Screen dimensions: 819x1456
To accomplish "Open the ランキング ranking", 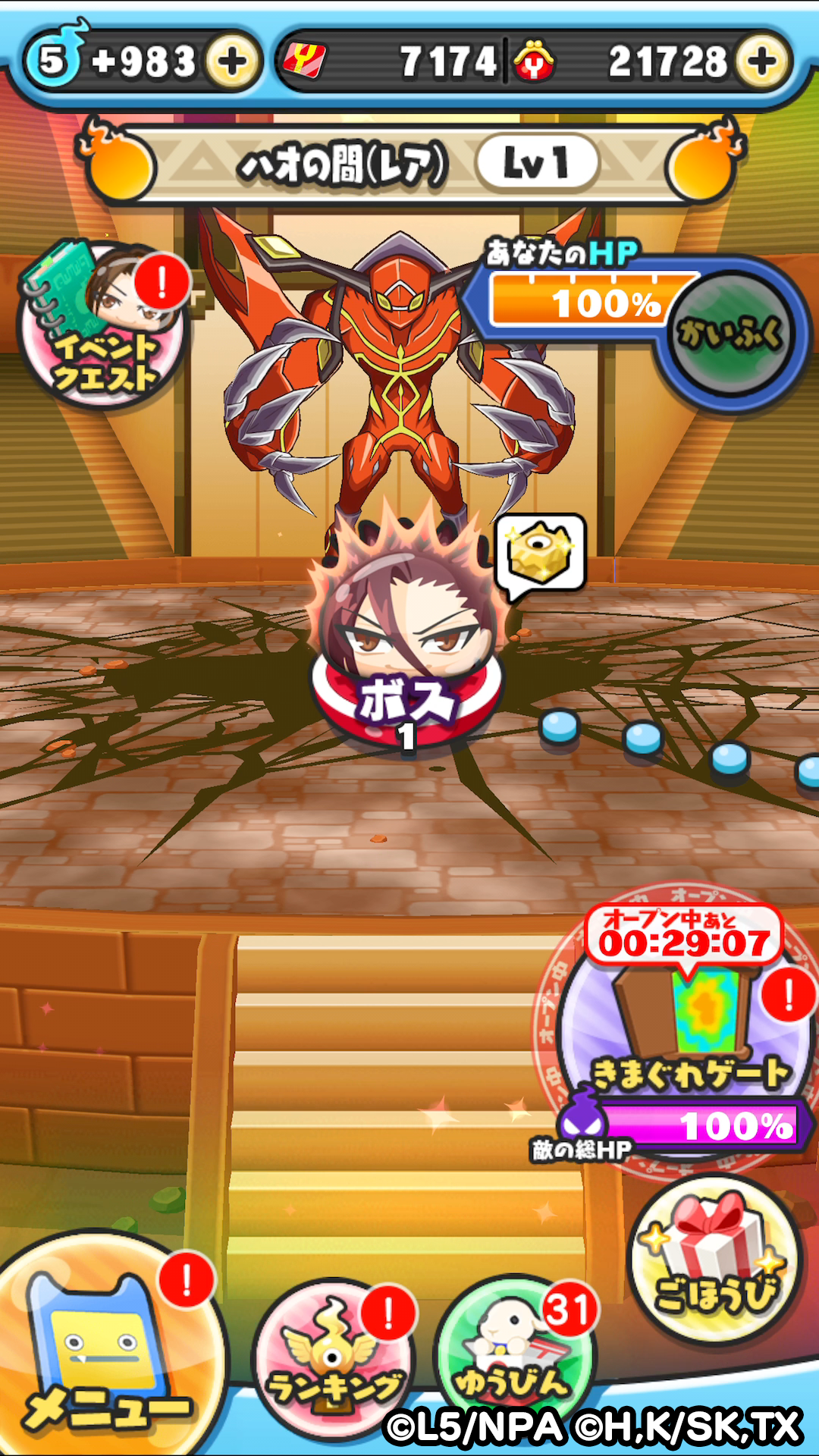I will pos(334,1357).
